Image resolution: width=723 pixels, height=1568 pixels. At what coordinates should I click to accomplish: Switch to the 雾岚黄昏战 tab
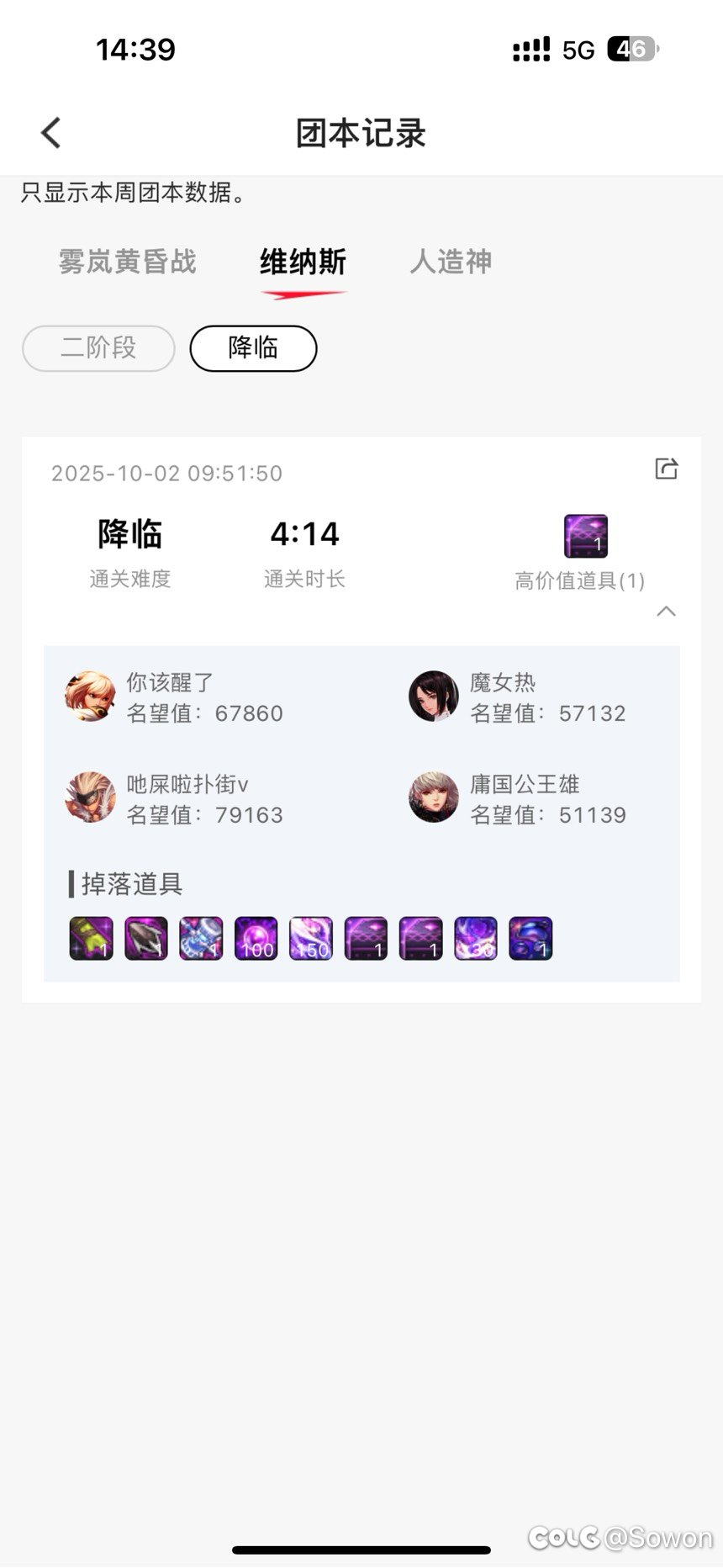pos(127,262)
